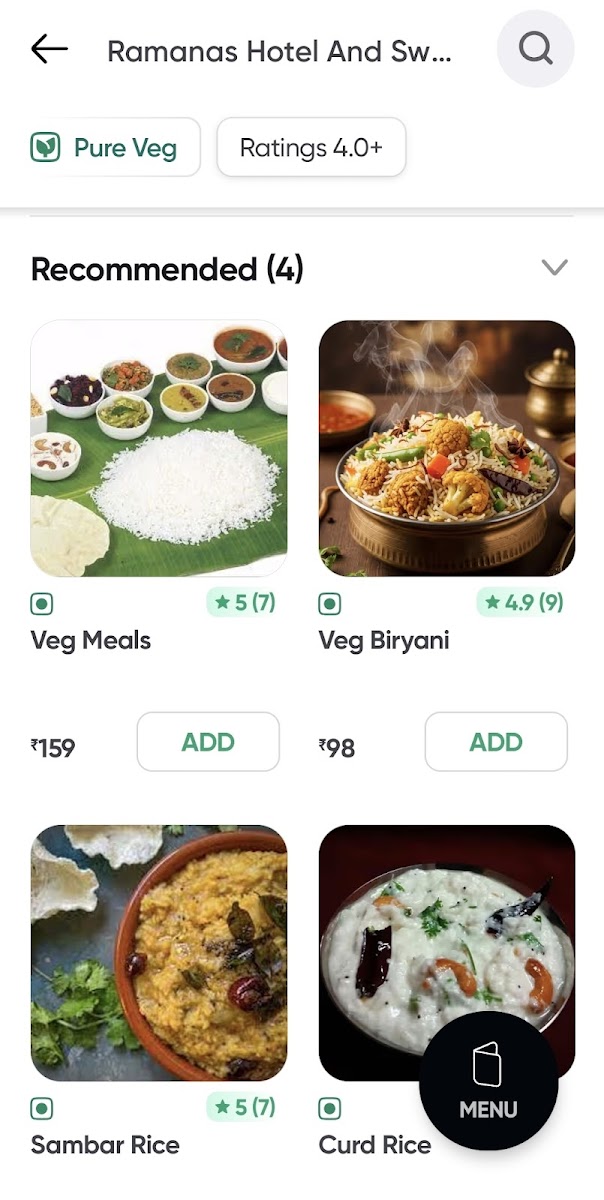Apply the Ratings 4.0+ filter chip

[311, 148]
